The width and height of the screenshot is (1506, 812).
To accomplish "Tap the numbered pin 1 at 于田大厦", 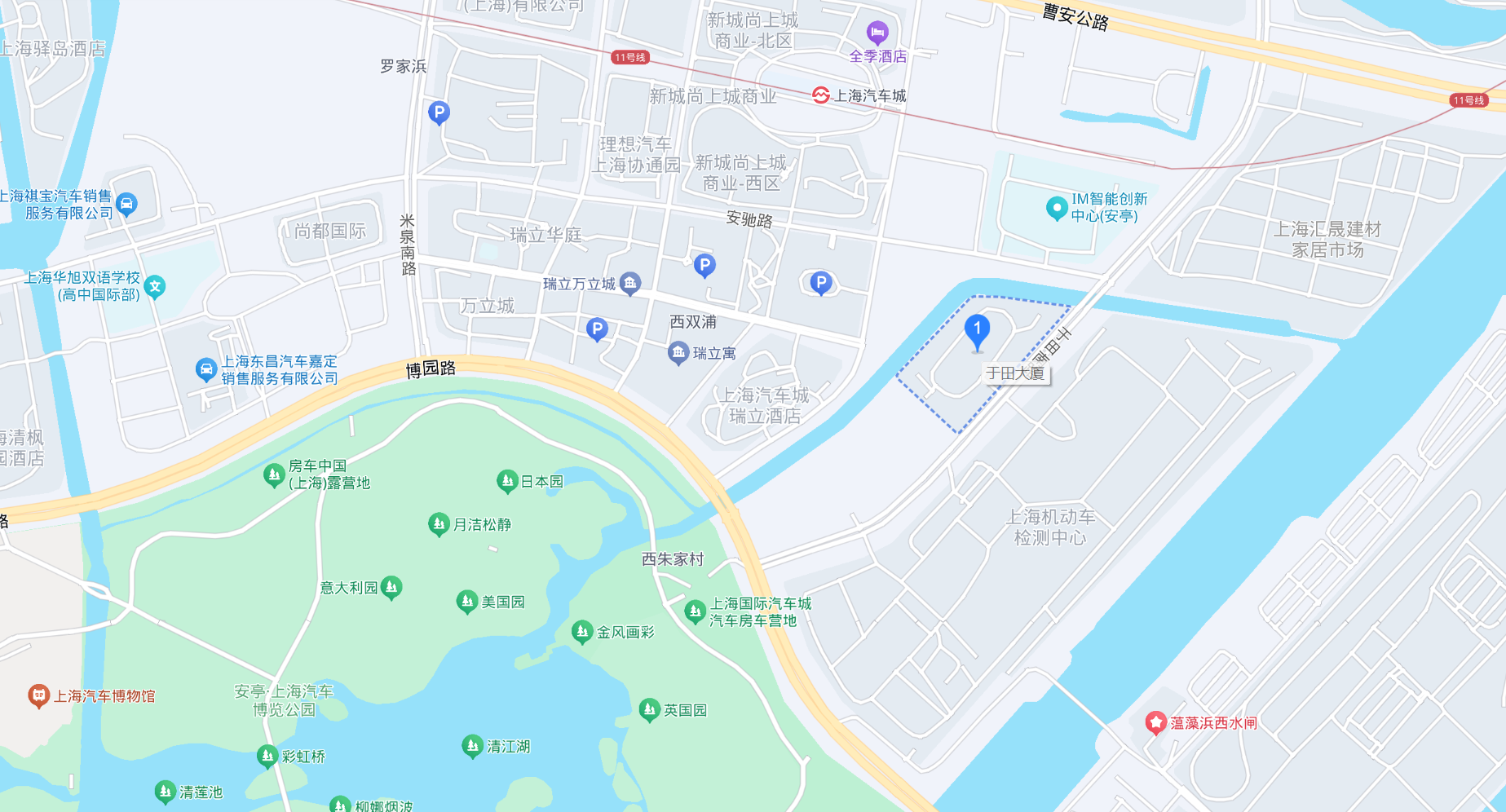I will (977, 330).
